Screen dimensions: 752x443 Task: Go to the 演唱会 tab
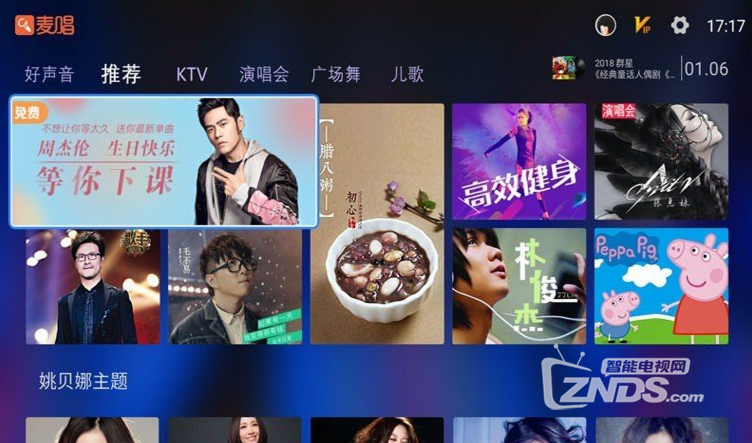tap(264, 74)
